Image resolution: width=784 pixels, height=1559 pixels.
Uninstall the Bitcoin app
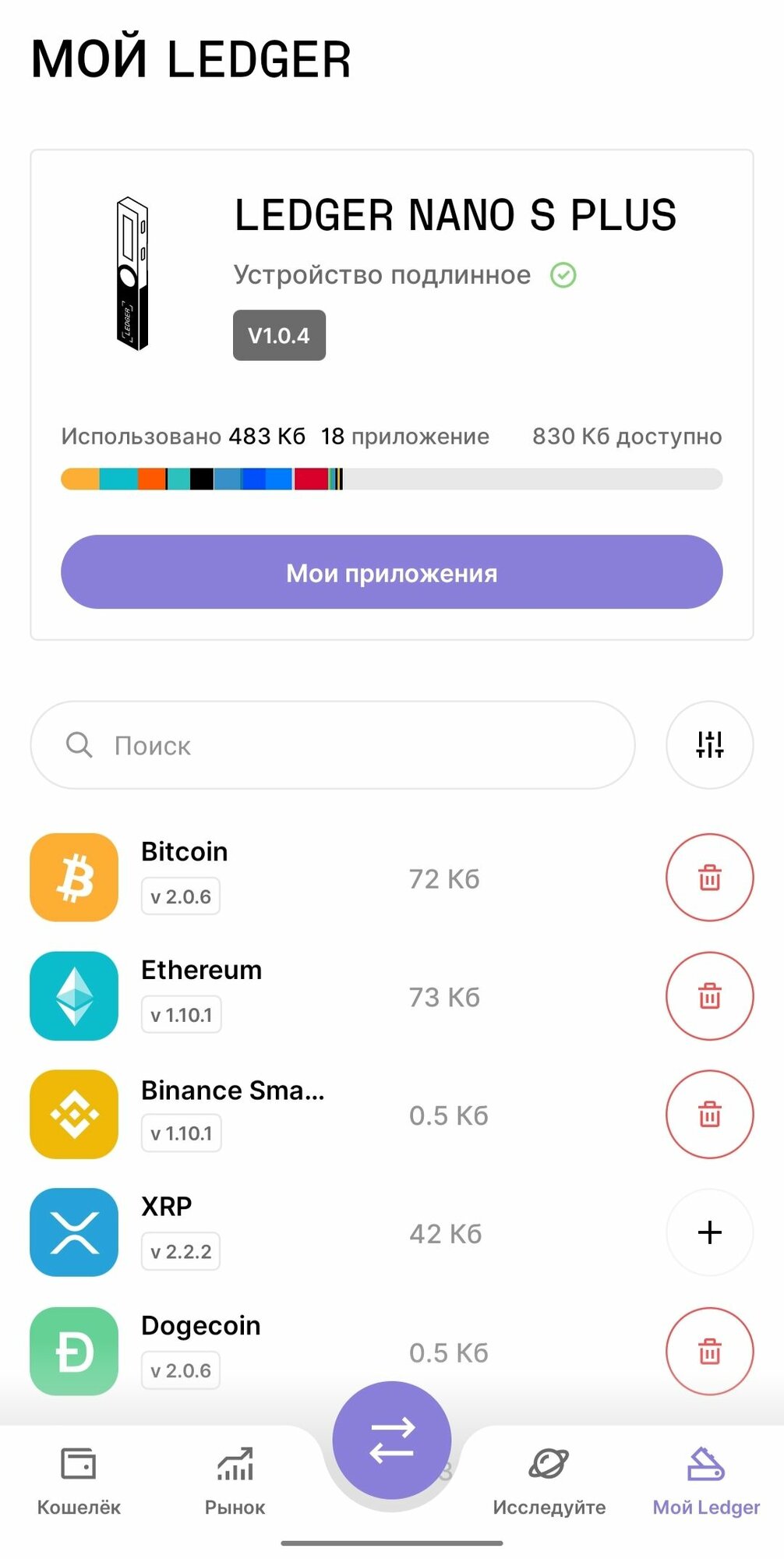coord(709,878)
